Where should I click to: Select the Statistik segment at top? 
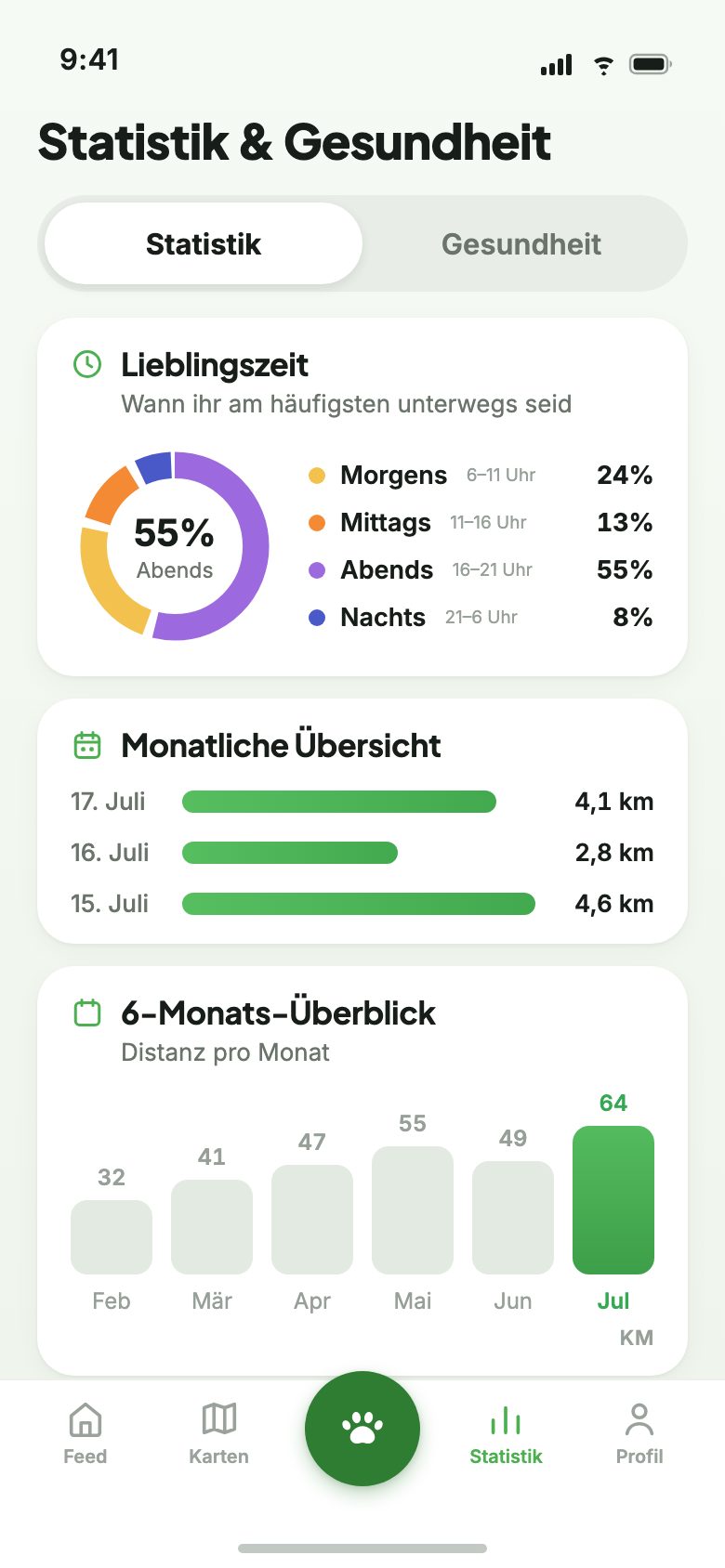click(204, 244)
